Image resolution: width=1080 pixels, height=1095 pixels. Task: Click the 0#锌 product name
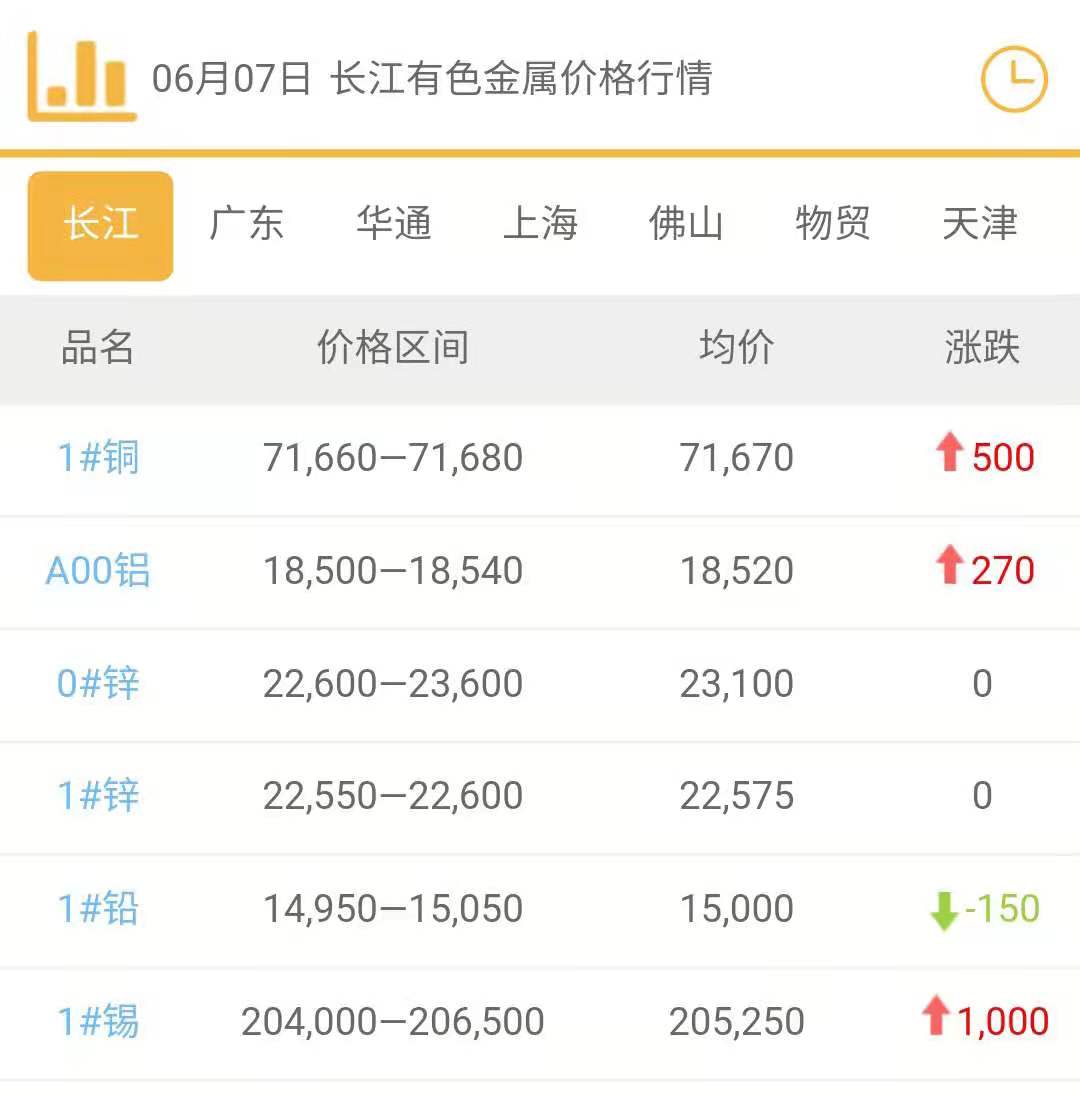[96, 683]
